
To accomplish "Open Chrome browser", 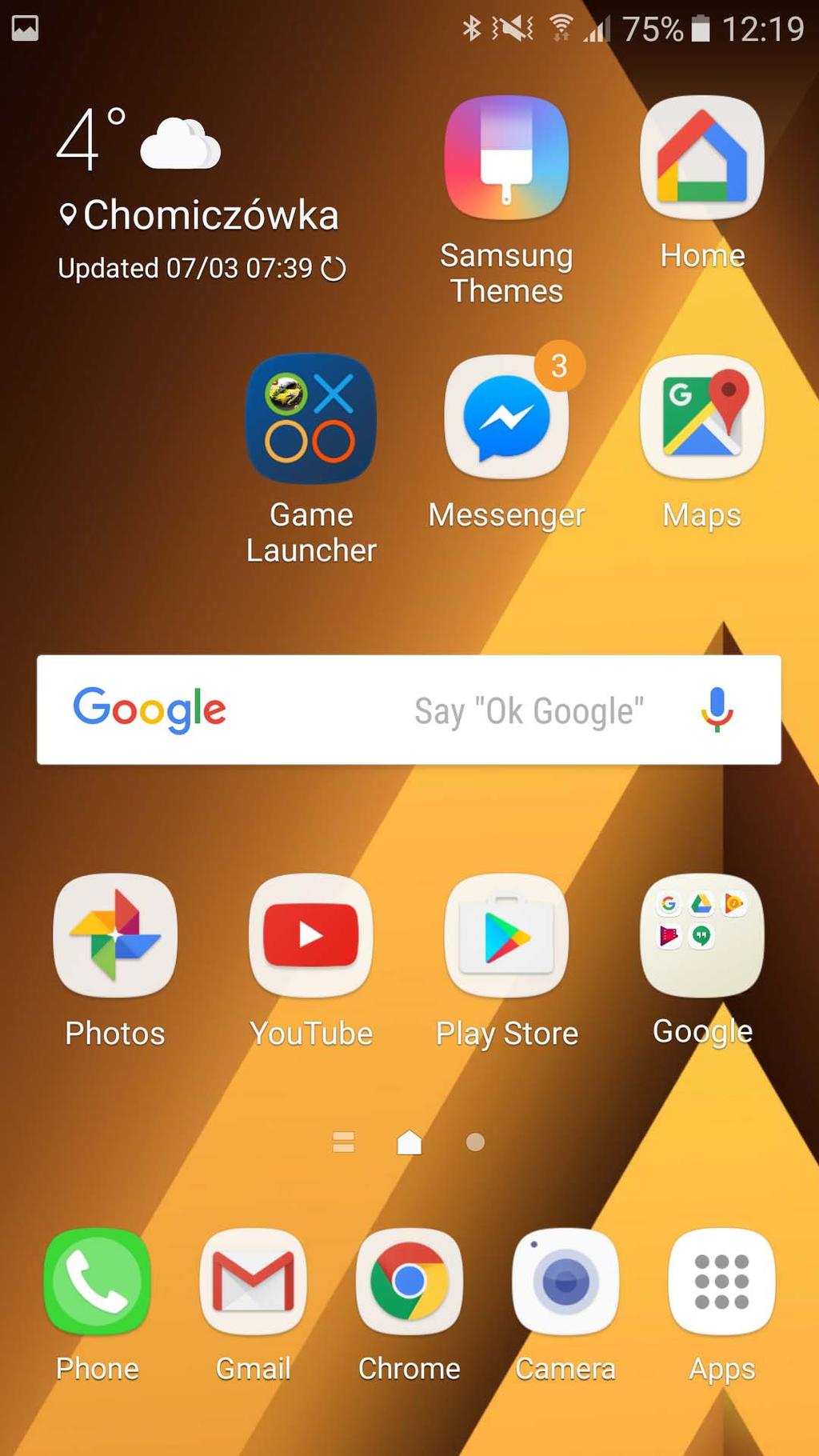I will [409, 1282].
